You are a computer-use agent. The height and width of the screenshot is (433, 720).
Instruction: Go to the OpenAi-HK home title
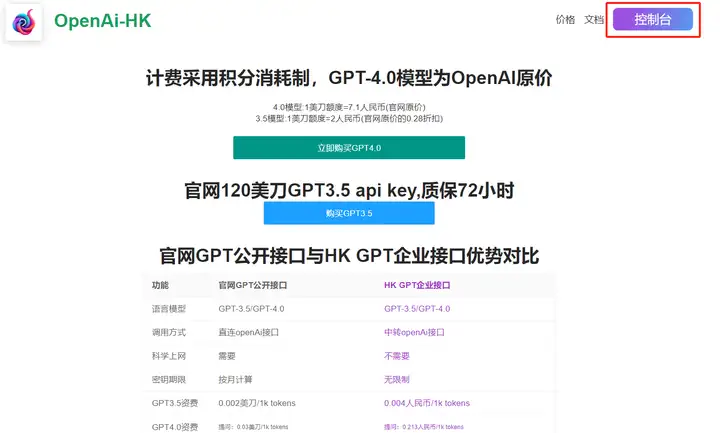pyautogui.click(x=102, y=21)
